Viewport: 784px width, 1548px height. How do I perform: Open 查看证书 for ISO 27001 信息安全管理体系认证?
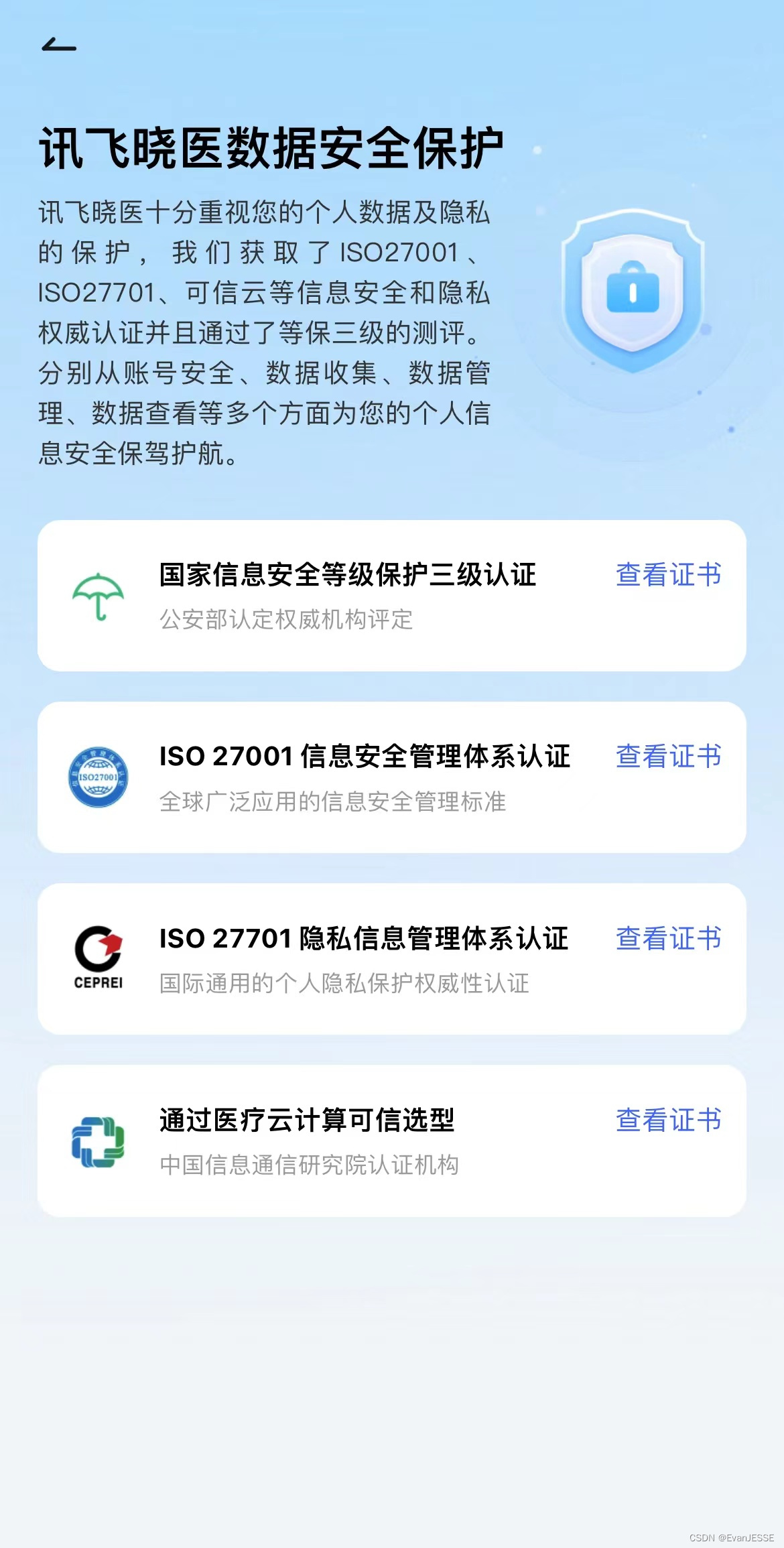pyautogui.click(x=668, y=757)
